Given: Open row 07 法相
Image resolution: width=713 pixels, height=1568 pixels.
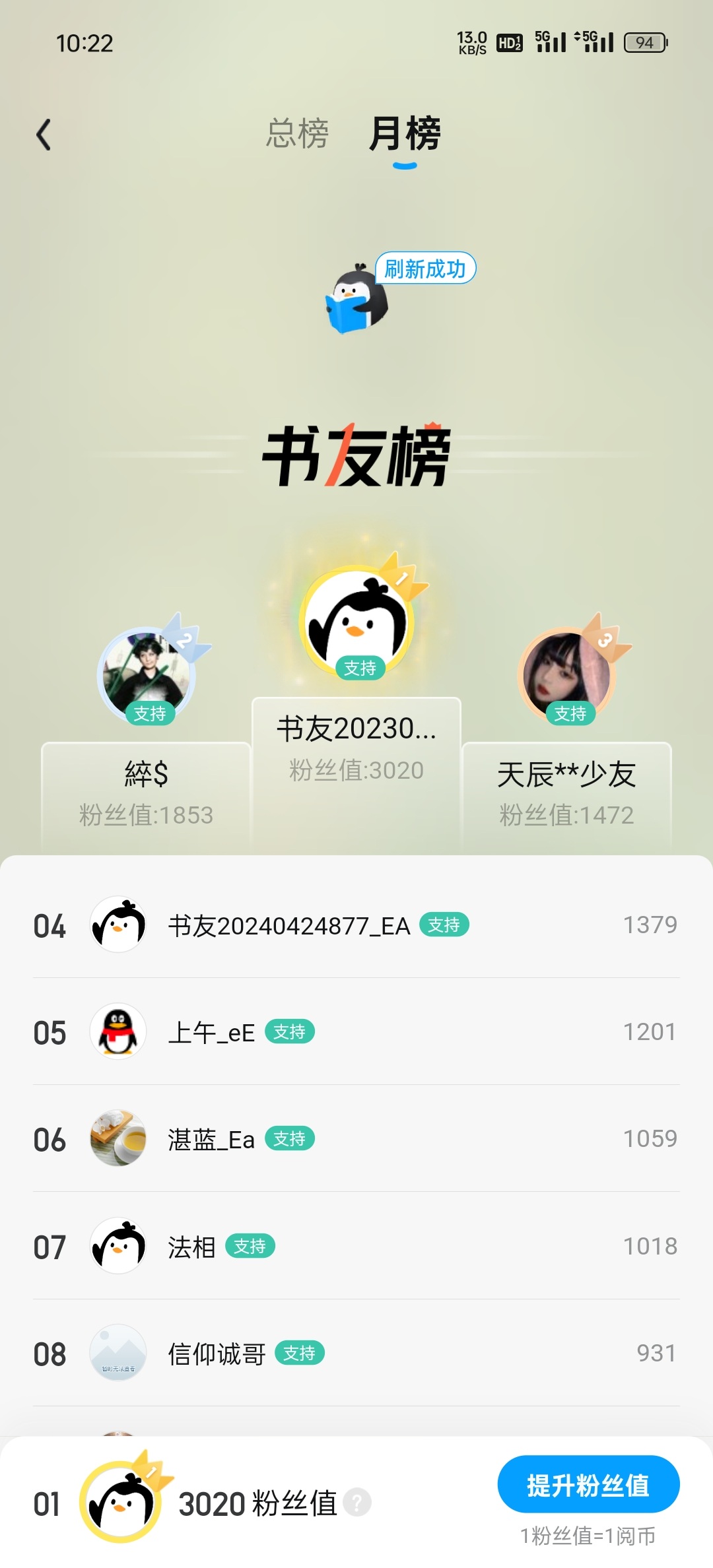Looking at the screenshot, I should 356,1246.
